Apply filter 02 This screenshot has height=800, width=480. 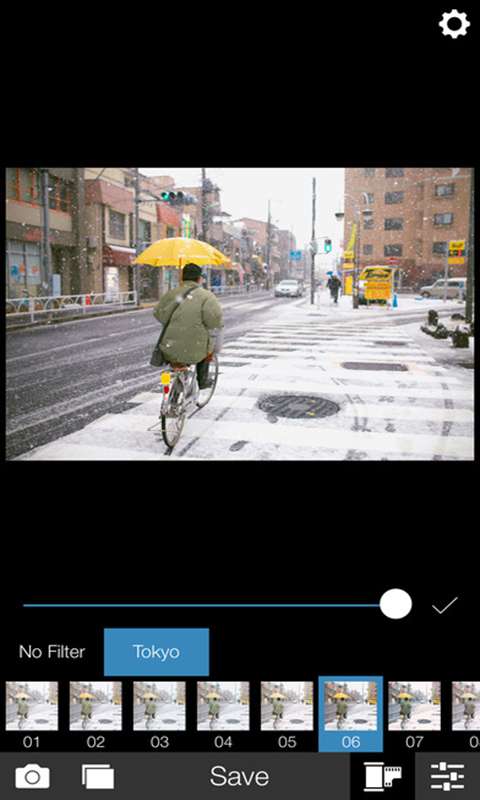tap(95, 714)
